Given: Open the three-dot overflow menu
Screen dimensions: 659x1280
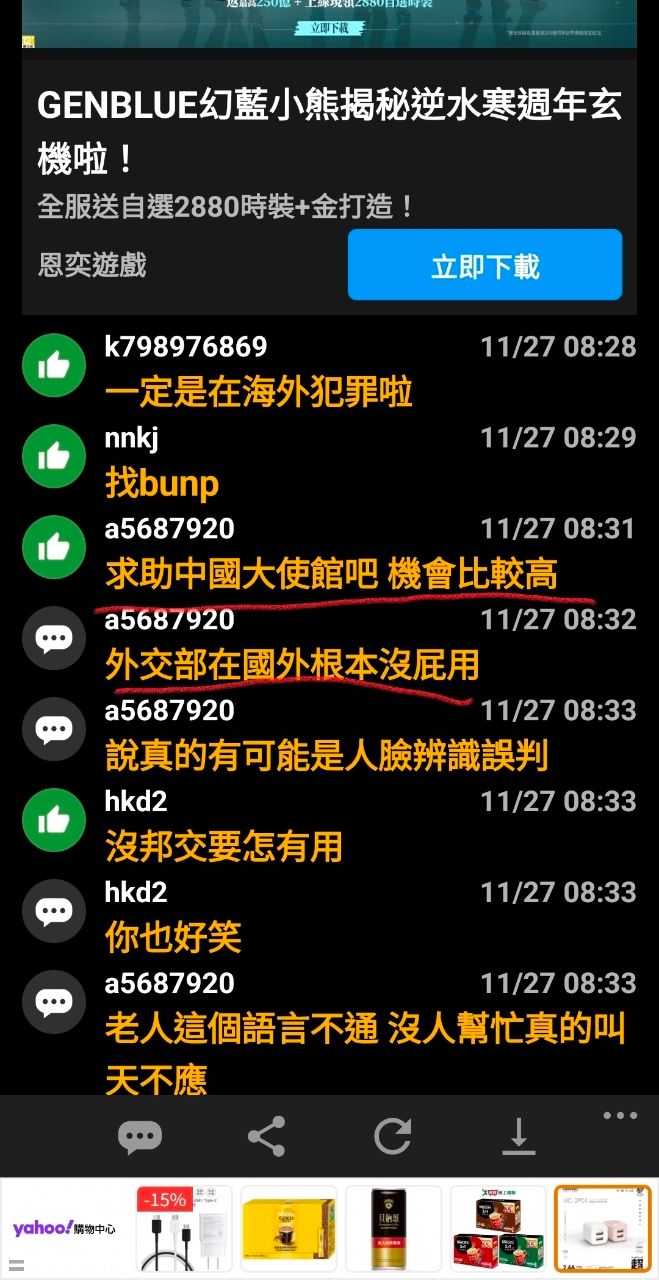Looking at the screenshot, I should (620, 1116).
